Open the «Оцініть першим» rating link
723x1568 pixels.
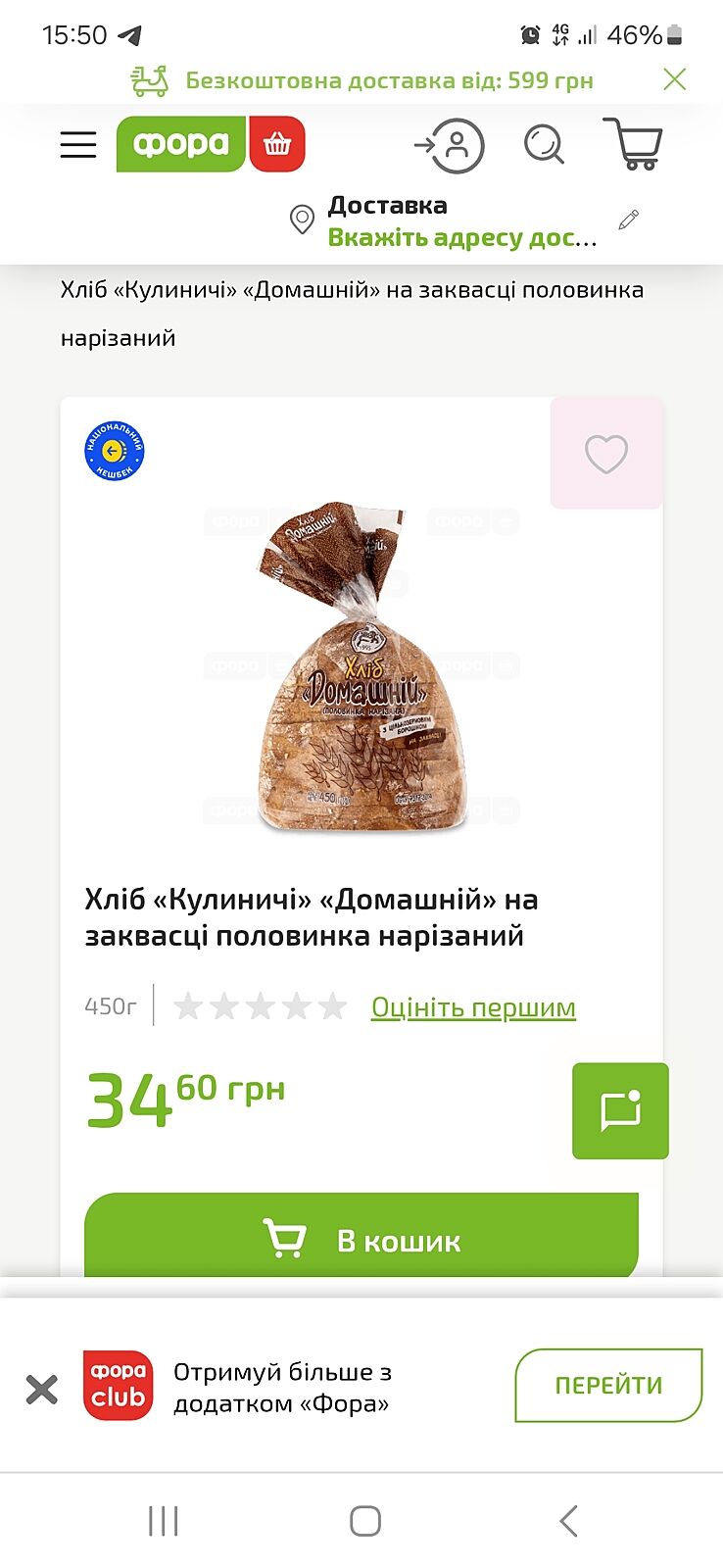tap(473, 1007)
